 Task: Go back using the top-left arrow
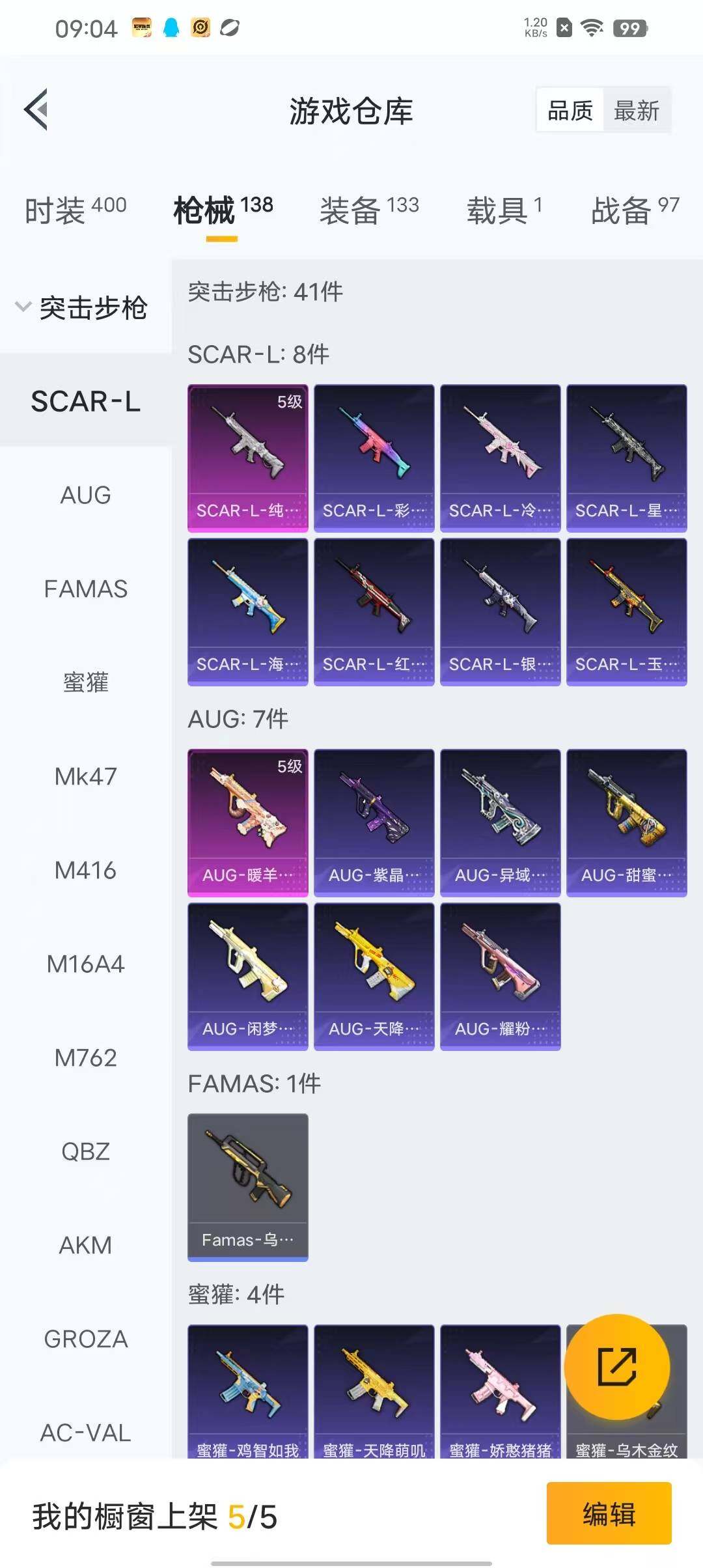(x=36, y=109)
